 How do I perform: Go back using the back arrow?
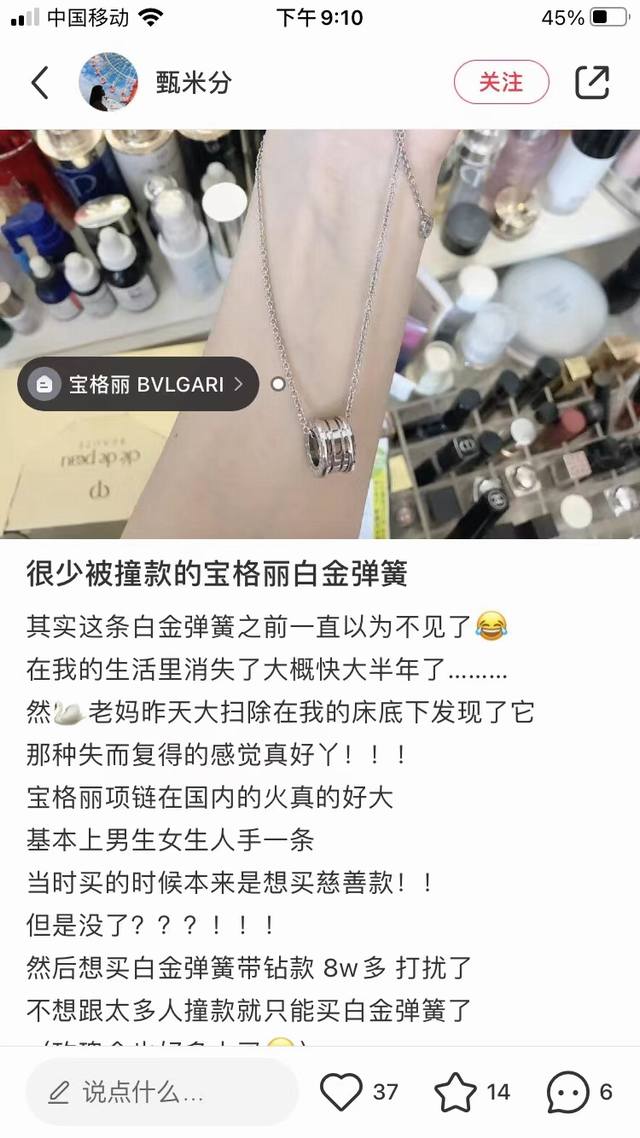pyautogui.click(x=40, y=83)
